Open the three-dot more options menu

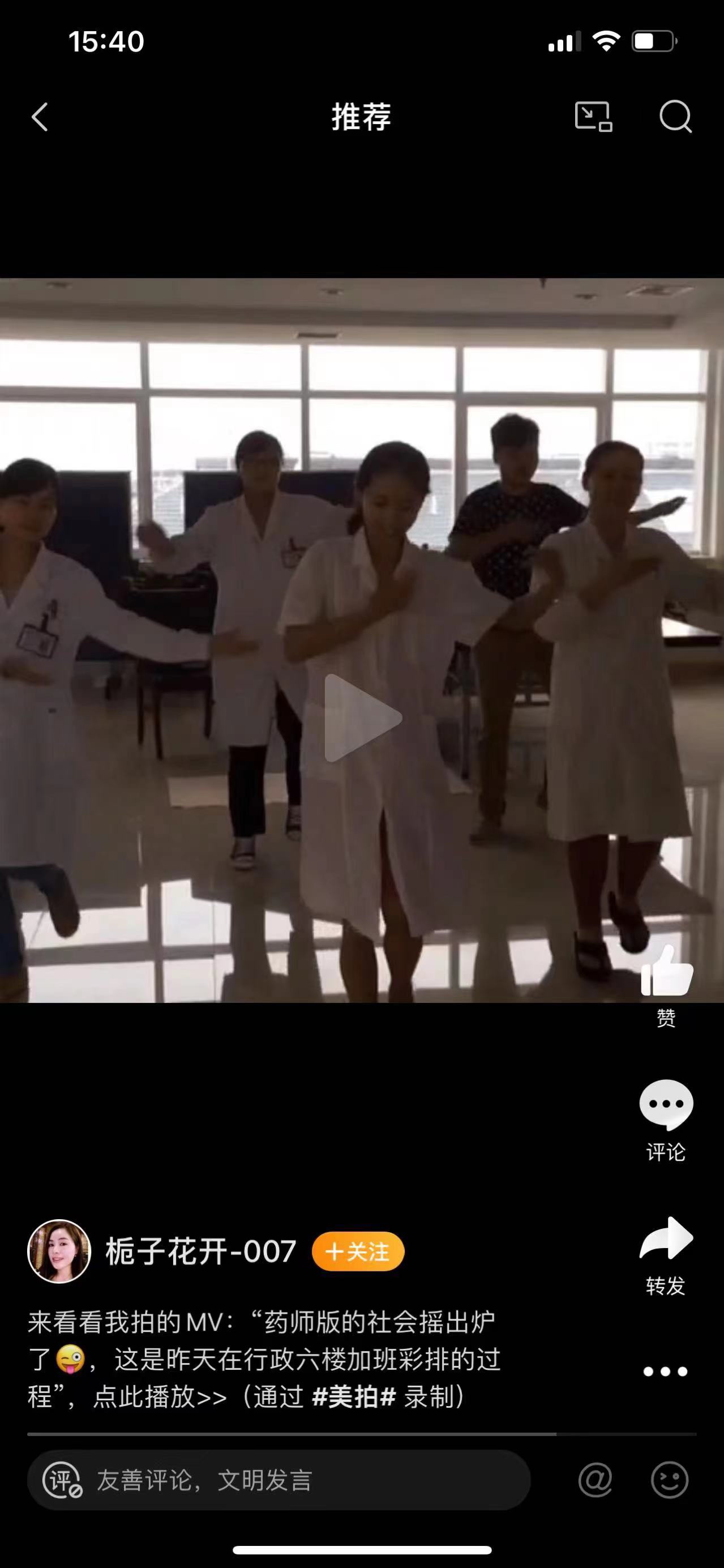(x=666, y=1372)
